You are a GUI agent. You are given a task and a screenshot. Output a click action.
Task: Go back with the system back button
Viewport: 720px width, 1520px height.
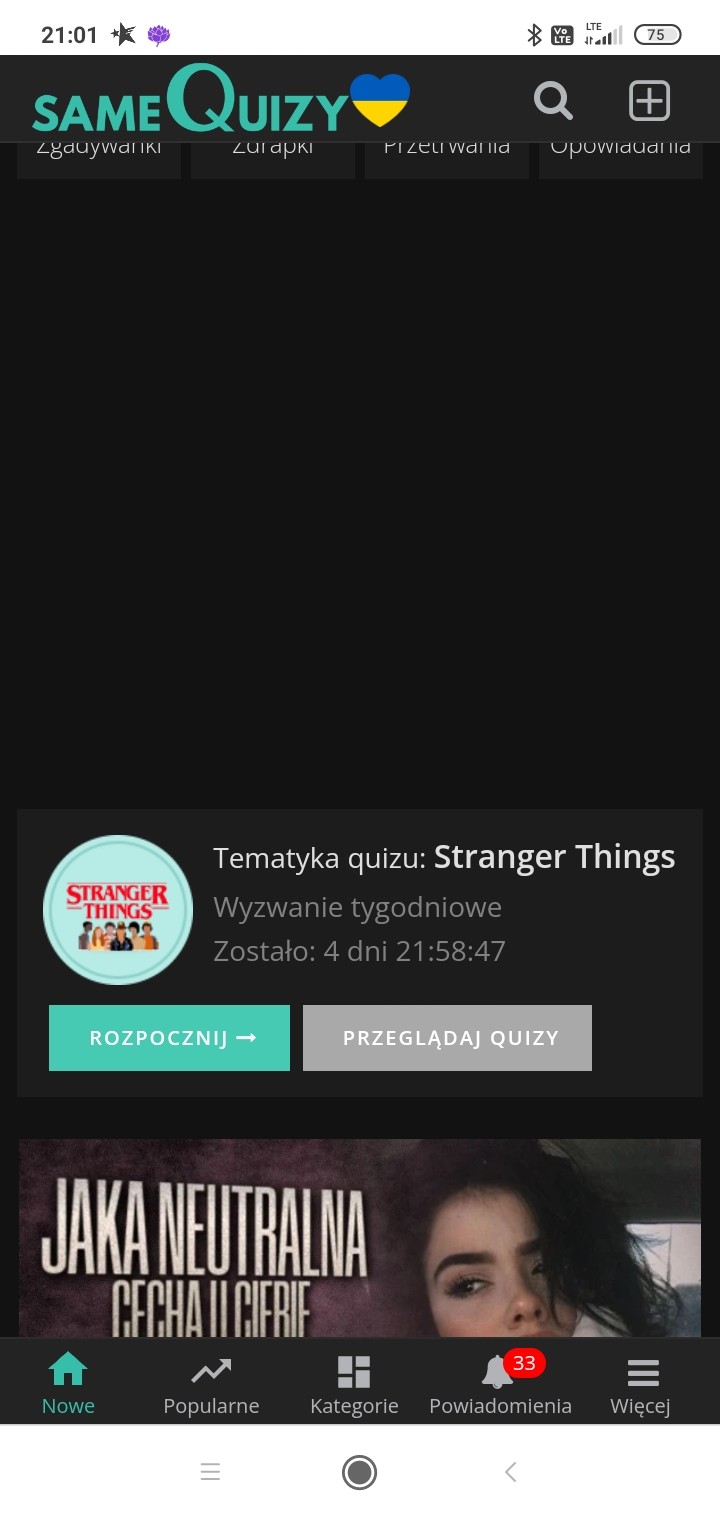point(510,1472)
